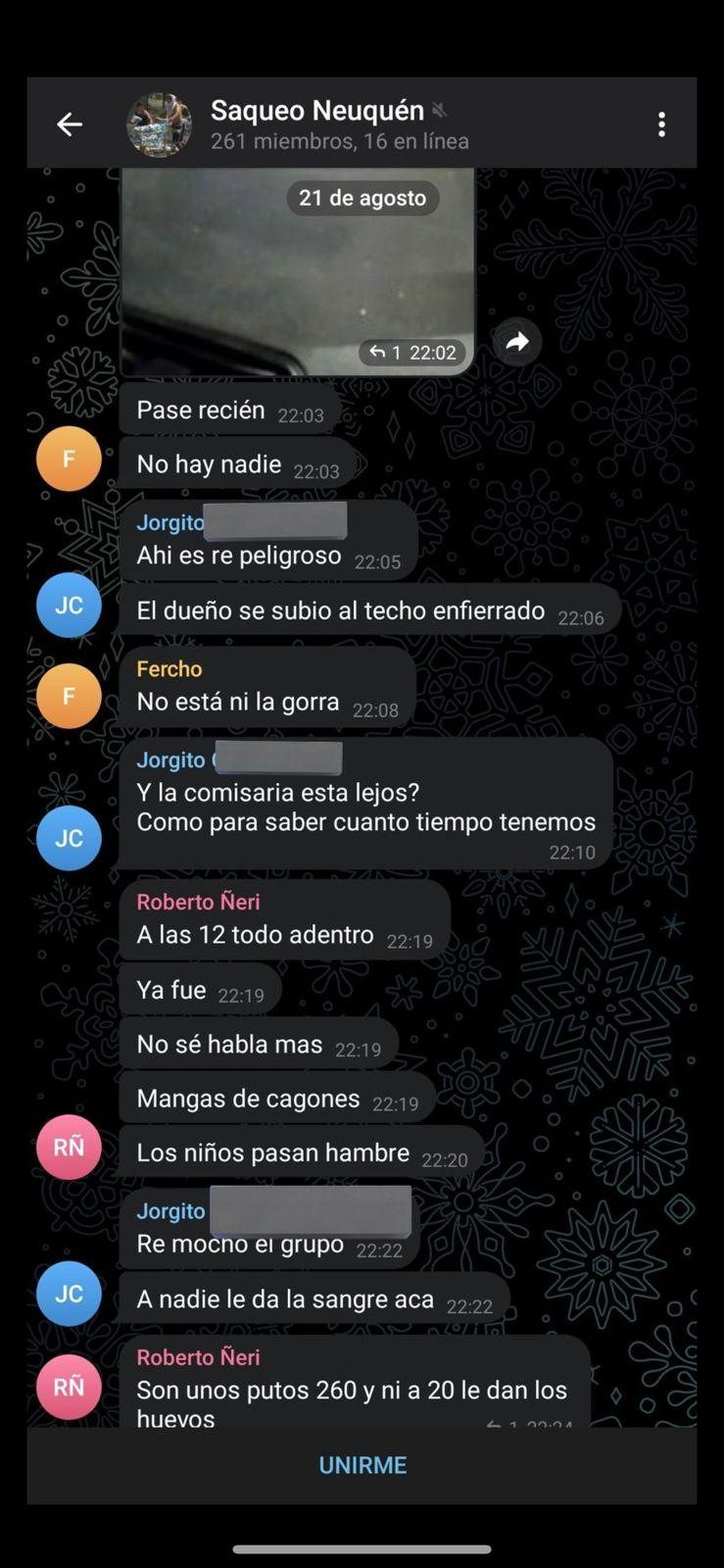Viewport: 724px width, 1568px height.
Task: Tap Fercho's orange avatar circle
Action: coord(69,695)
